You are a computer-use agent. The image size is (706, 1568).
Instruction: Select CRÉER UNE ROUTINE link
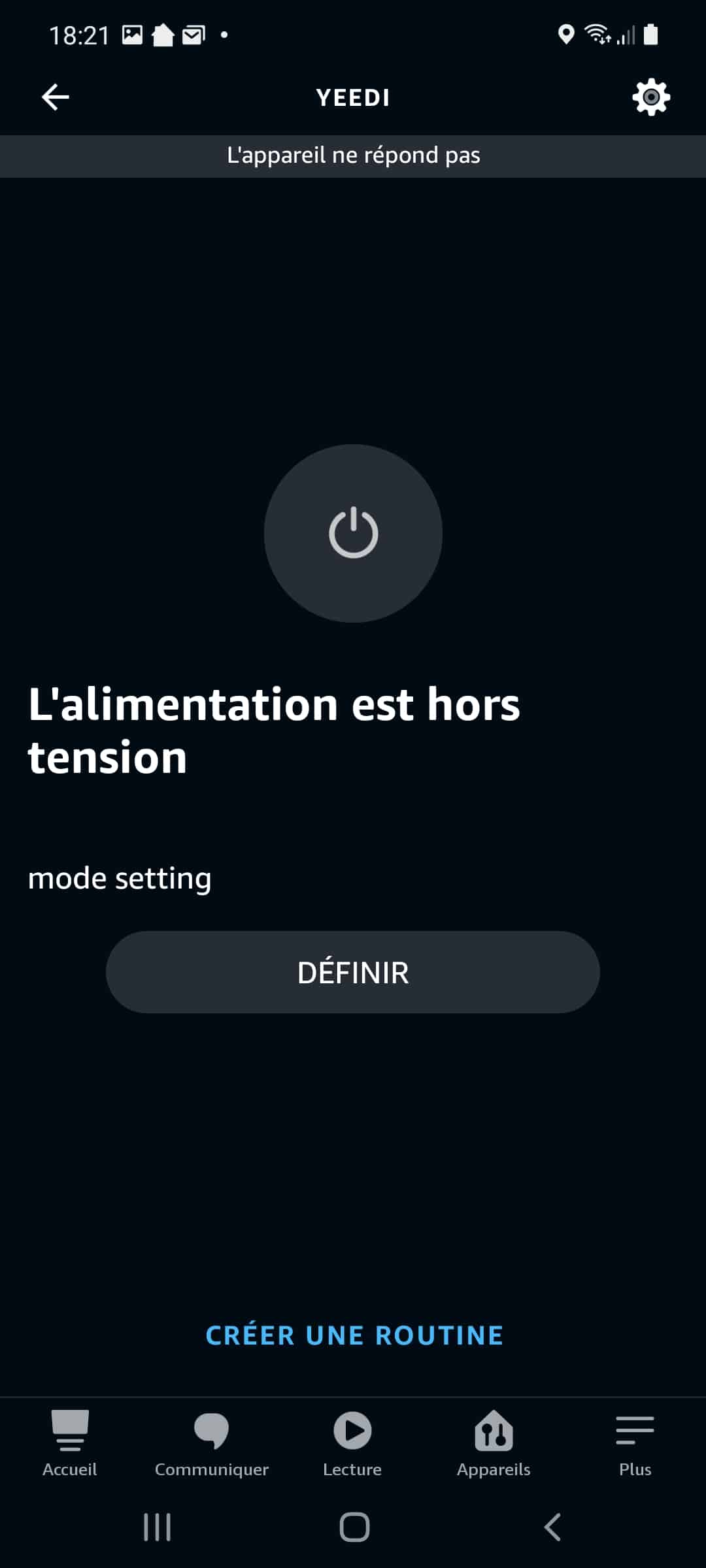pyautogui.click(x=354, y=1335)
